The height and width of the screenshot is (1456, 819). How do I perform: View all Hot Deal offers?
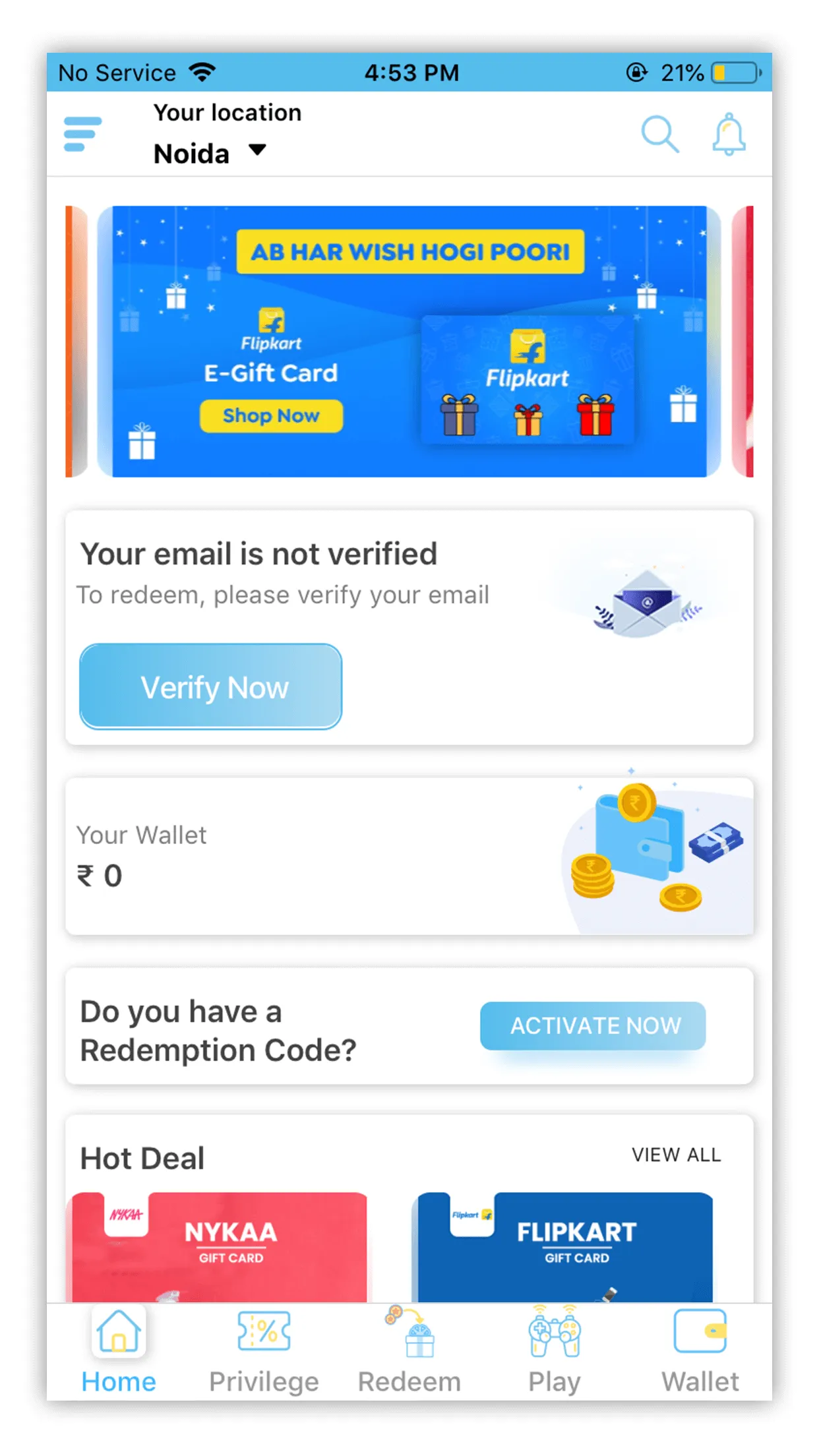coord(676,1155)
